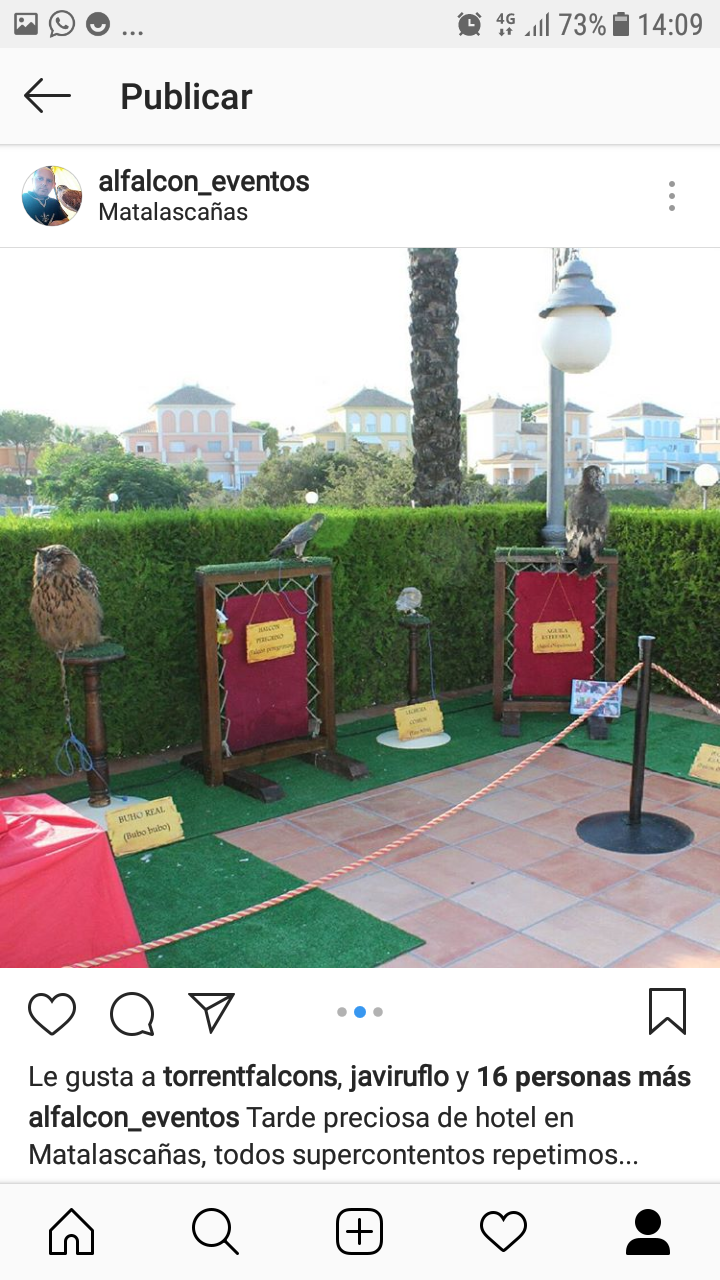Open alfalcon_eventos profile picture
Screen dimensions: 720x1280
coord(52,196)
